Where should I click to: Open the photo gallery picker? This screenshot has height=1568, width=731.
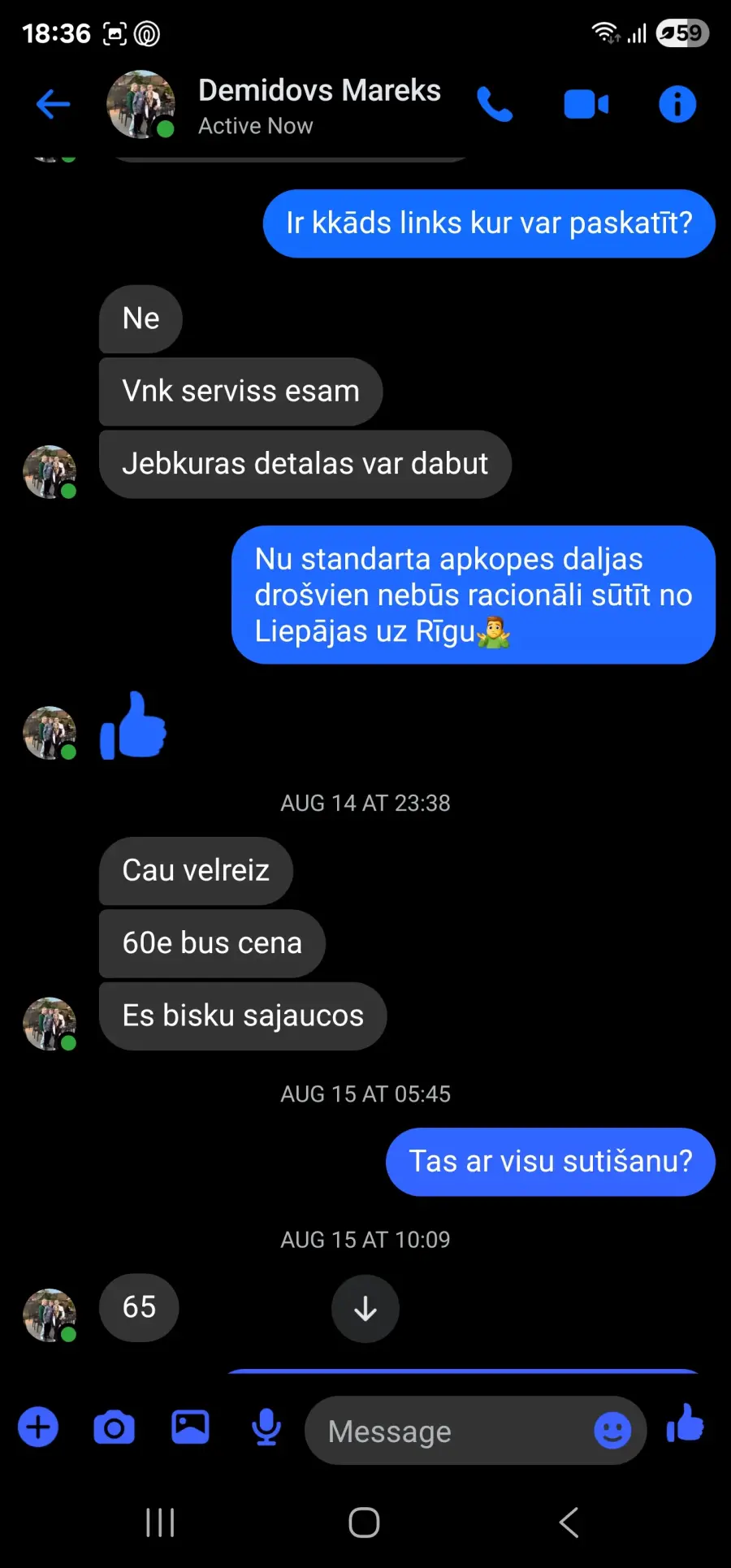coord(190,1427)
